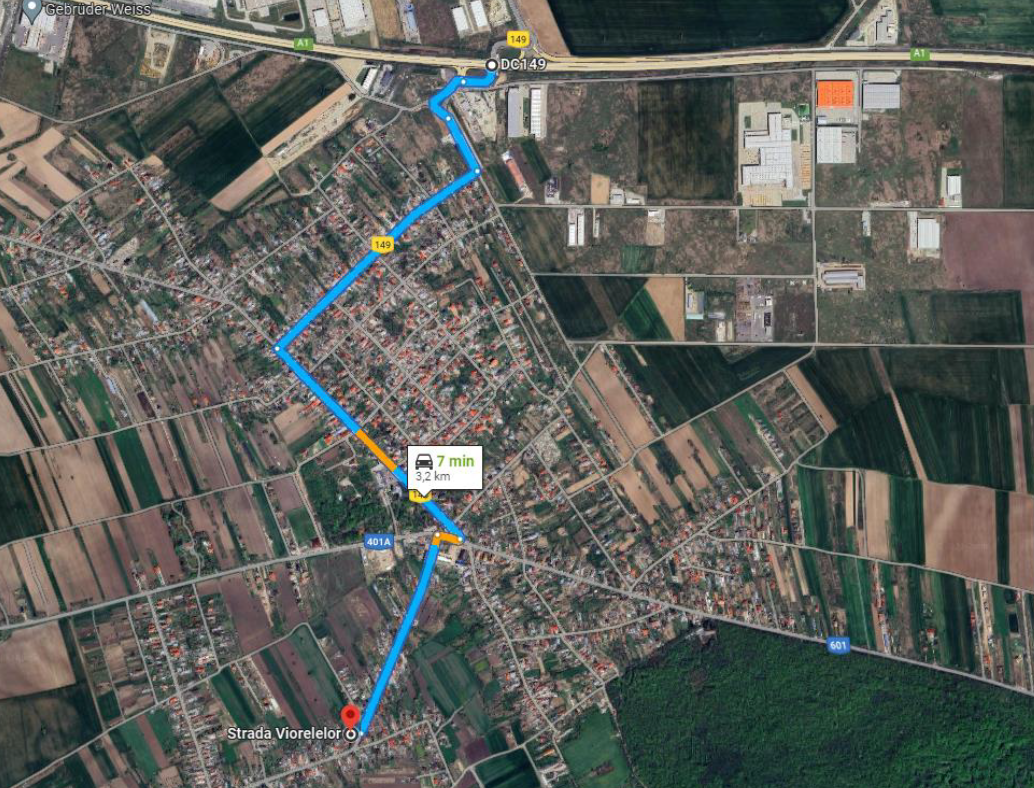
Task: Tap the DC149 starting point marker
Action: 491,65
